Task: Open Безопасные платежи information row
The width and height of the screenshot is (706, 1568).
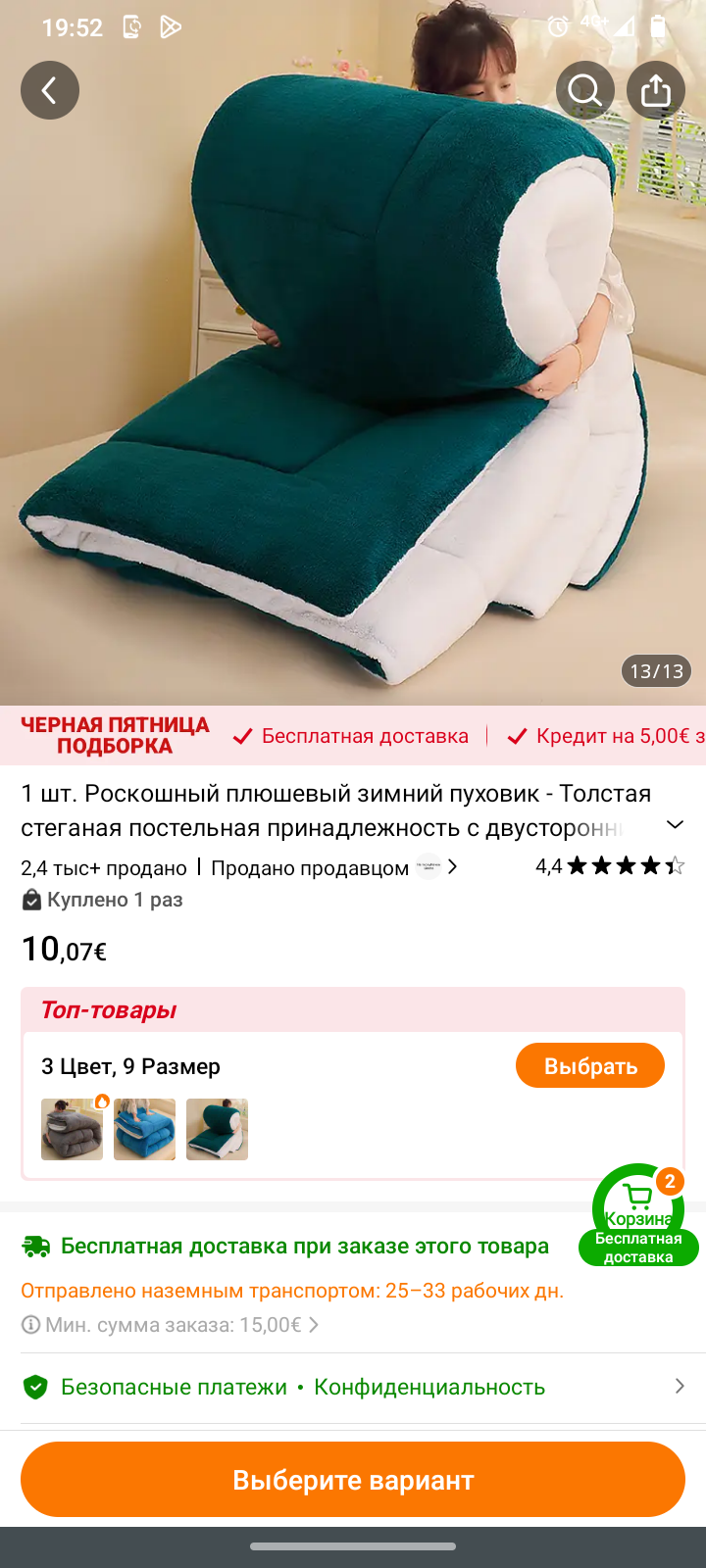Action: pos(353,1387)
